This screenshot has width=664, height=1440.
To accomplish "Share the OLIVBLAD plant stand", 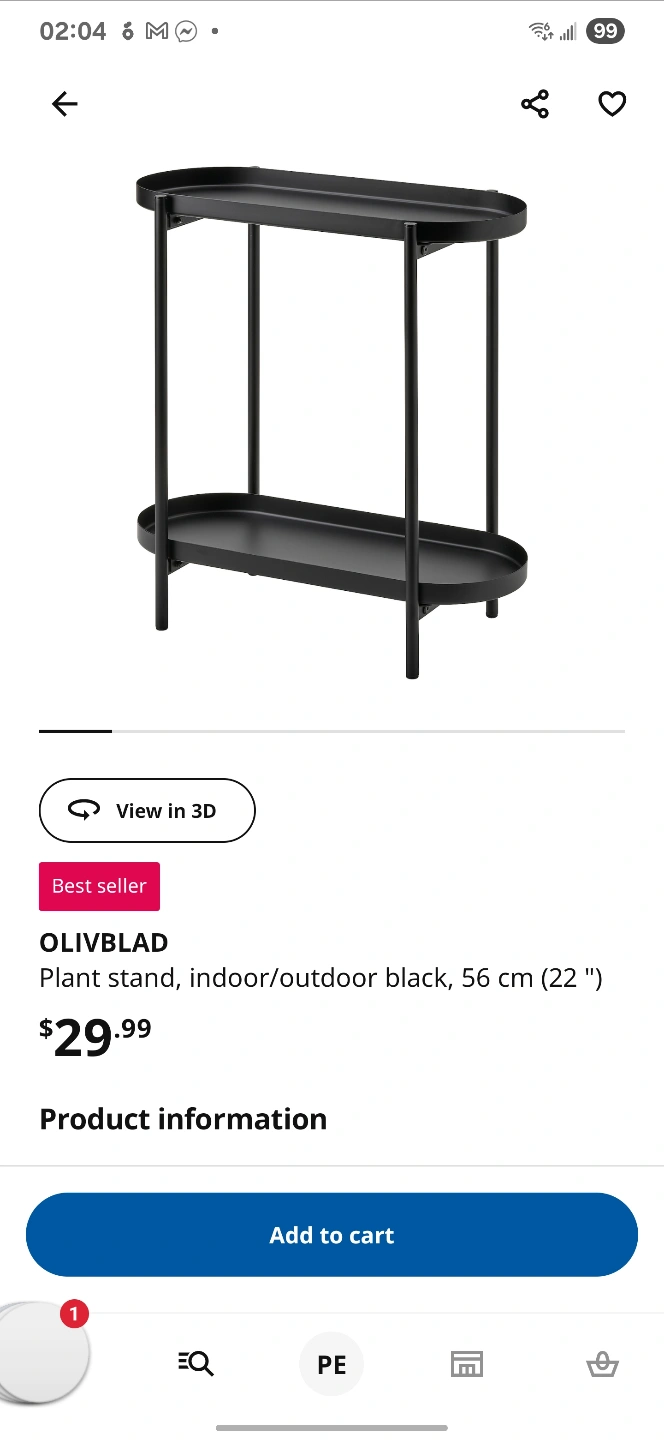I will pos(535,104).
